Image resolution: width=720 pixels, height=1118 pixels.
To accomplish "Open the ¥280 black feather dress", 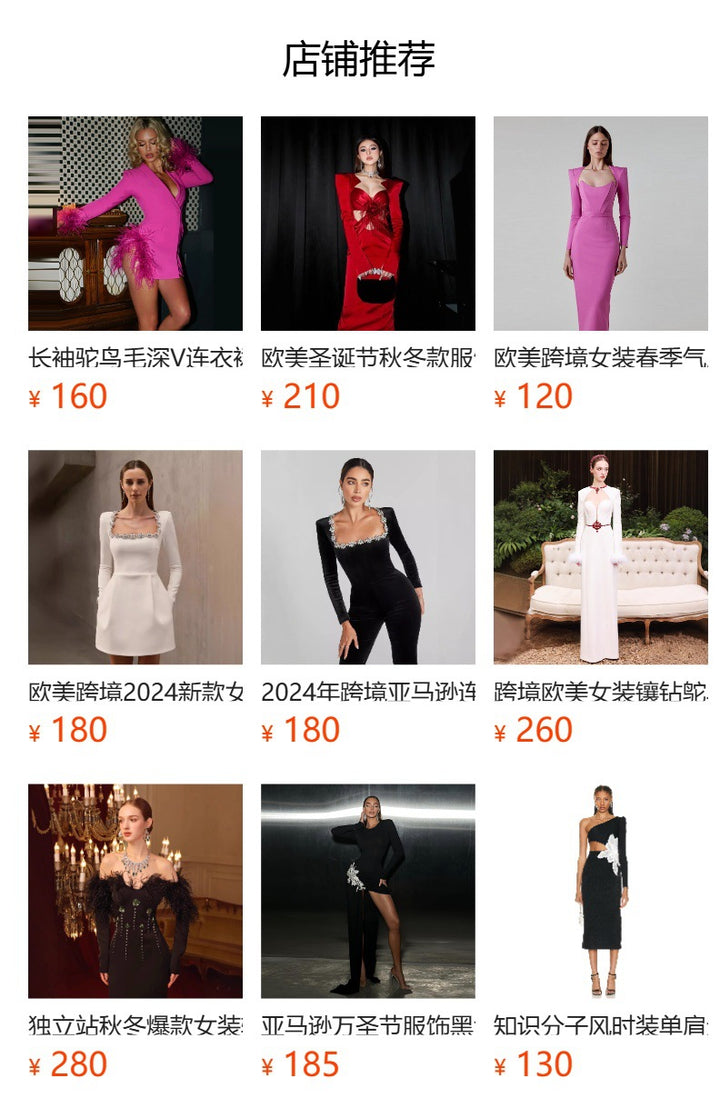I will point(135,891).
